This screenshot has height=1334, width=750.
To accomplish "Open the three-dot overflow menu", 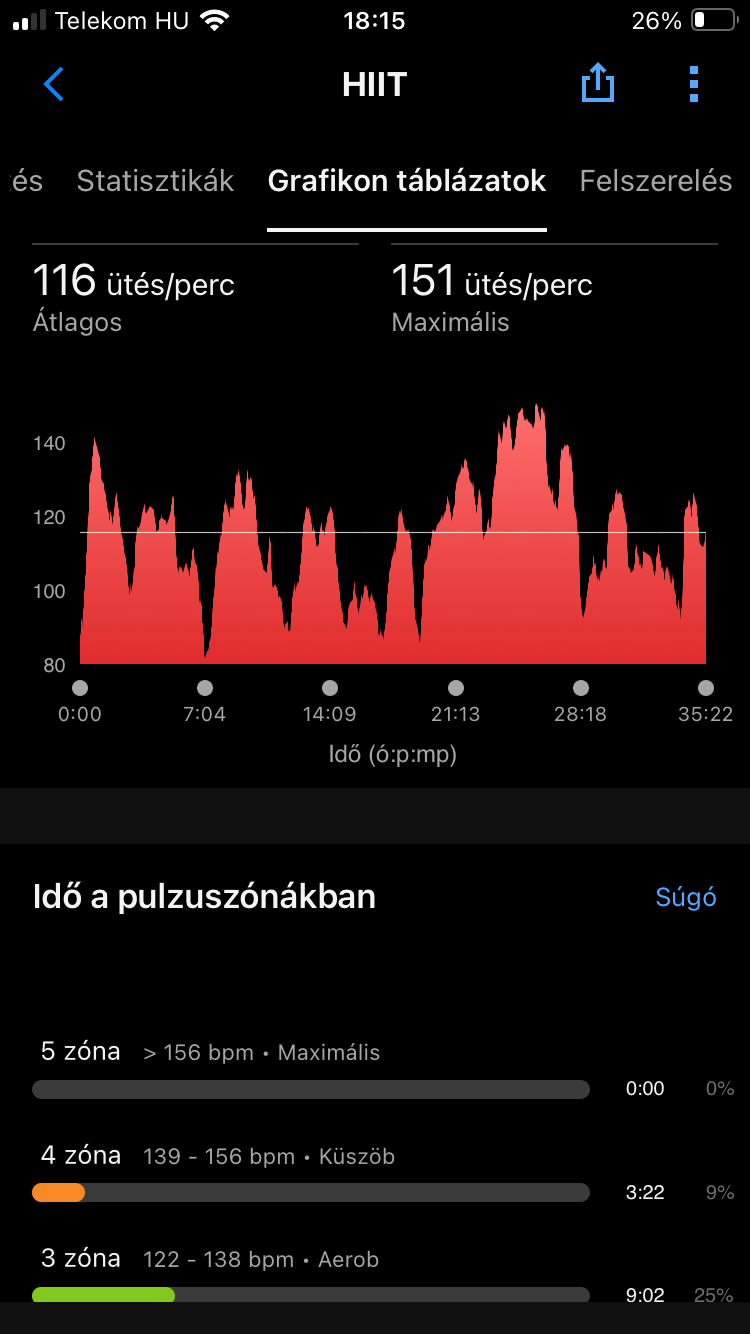I will [x=694, y=84].
